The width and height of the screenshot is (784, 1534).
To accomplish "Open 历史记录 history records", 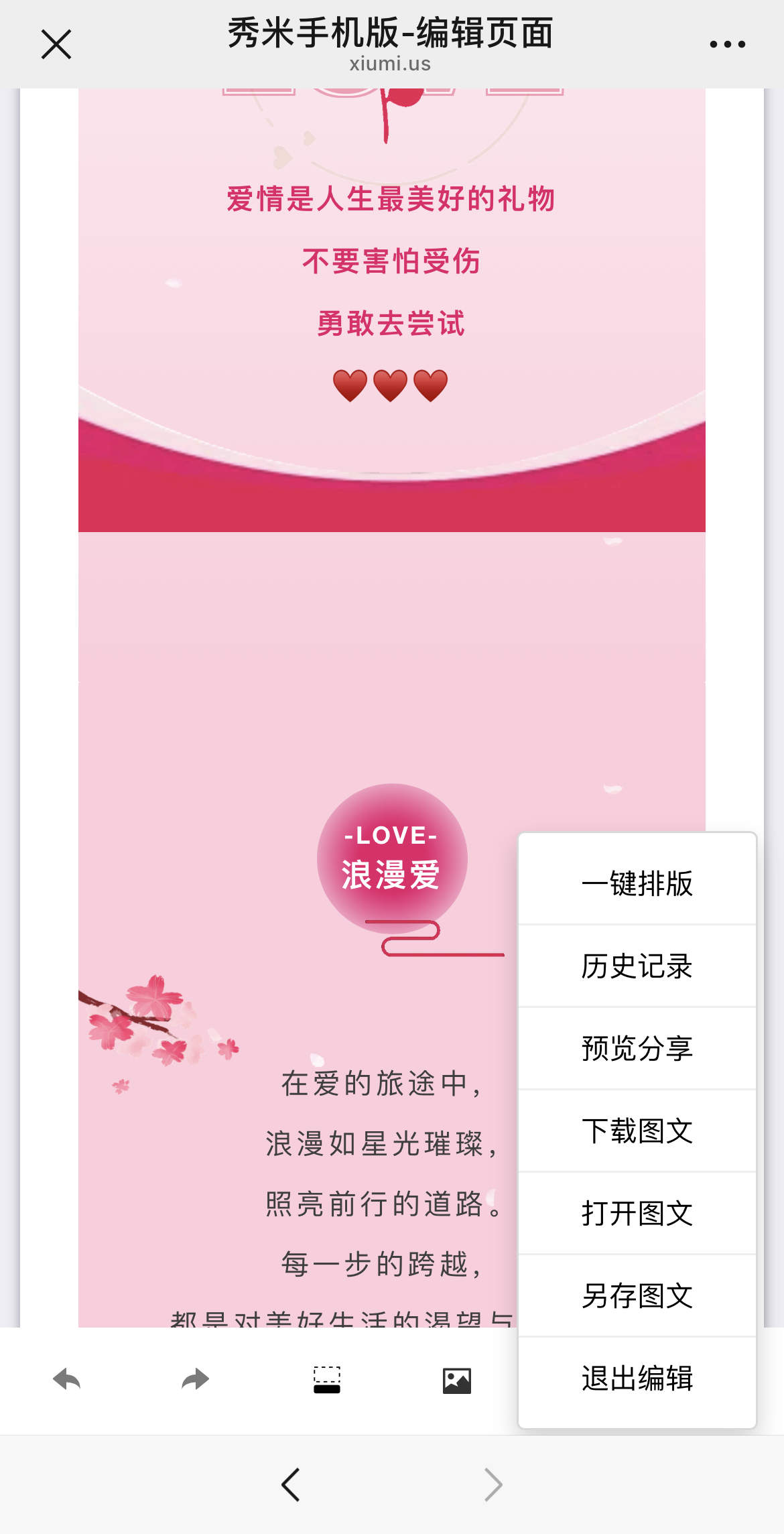I will click(637, 966).
